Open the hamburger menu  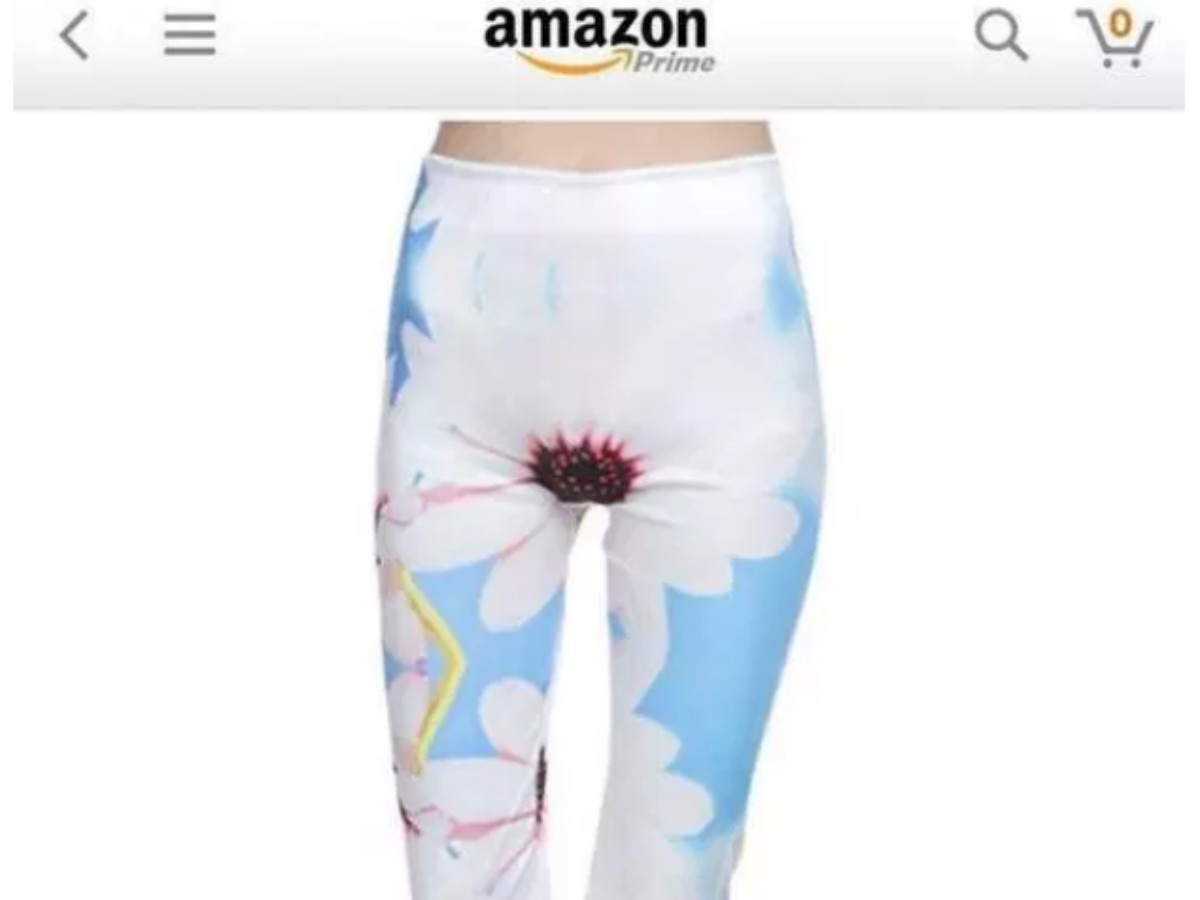coord(190,38)
